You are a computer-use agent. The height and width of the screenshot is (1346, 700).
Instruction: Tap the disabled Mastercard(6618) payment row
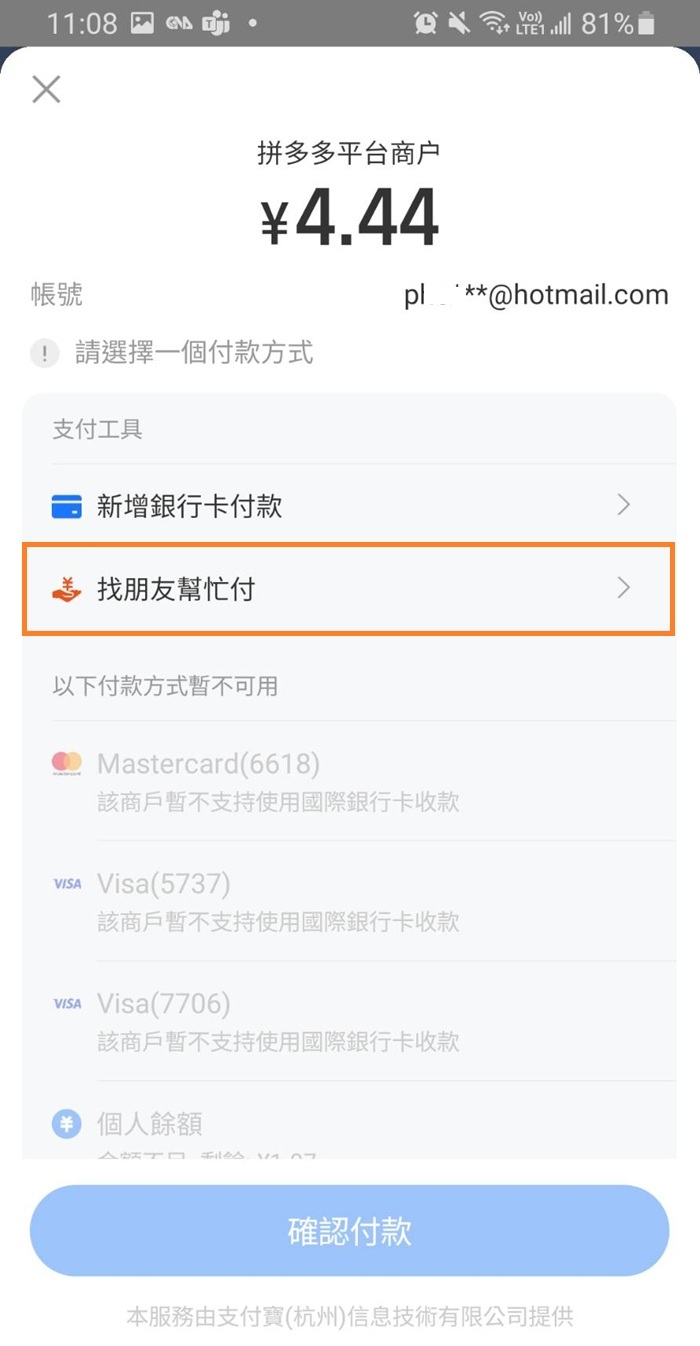coord(348,781)
